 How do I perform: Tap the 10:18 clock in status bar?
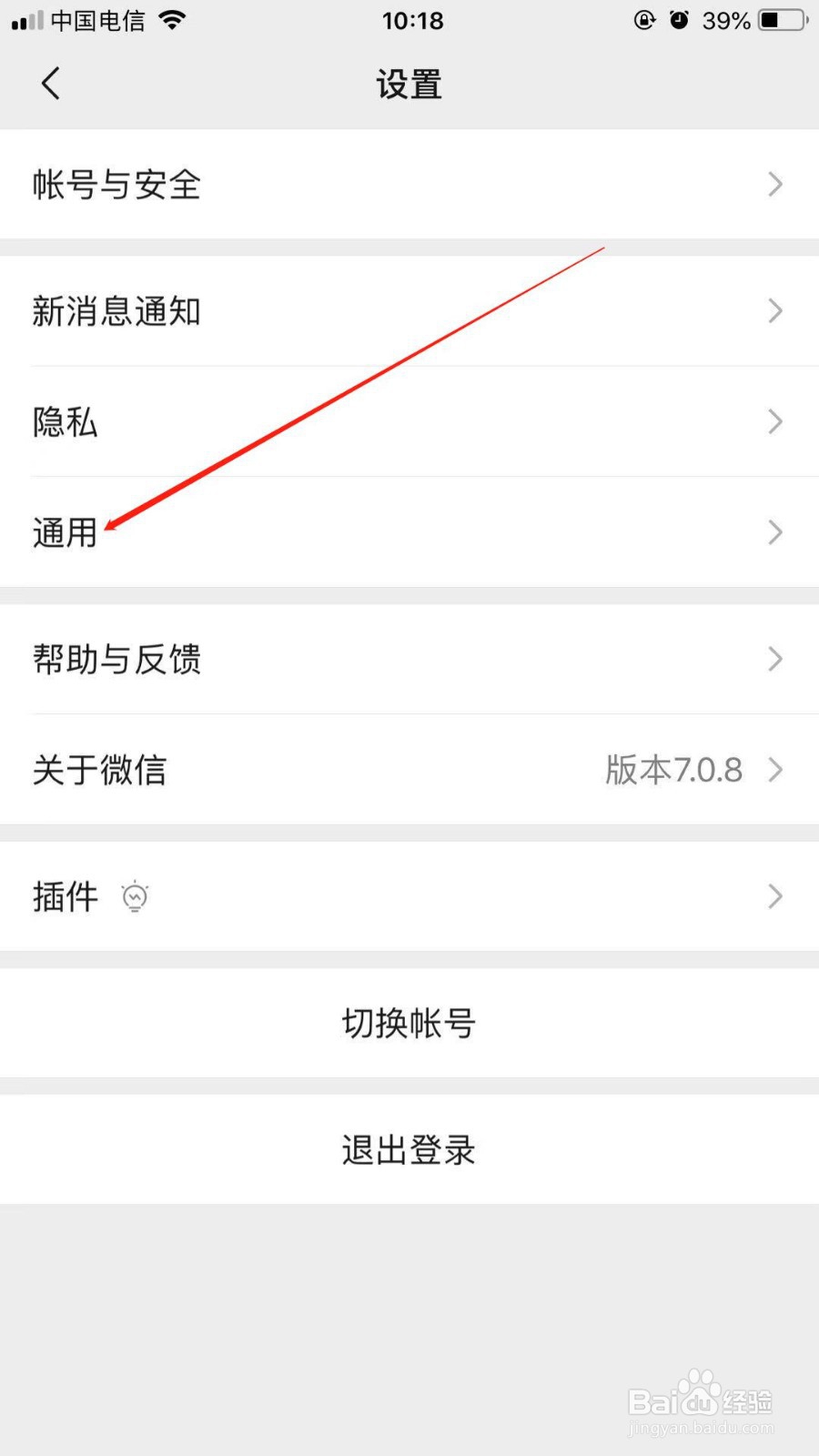(x=413, y=20)
